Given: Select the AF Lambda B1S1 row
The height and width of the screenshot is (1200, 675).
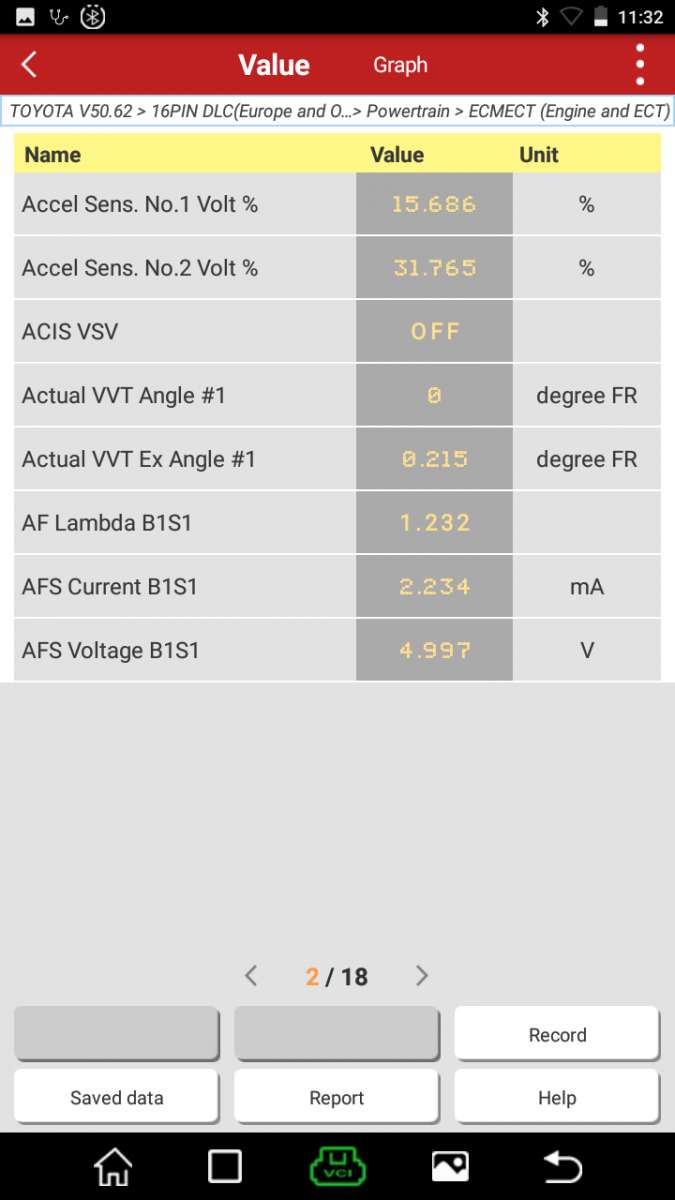Looking at the screenshot, I should pos(185,523).
